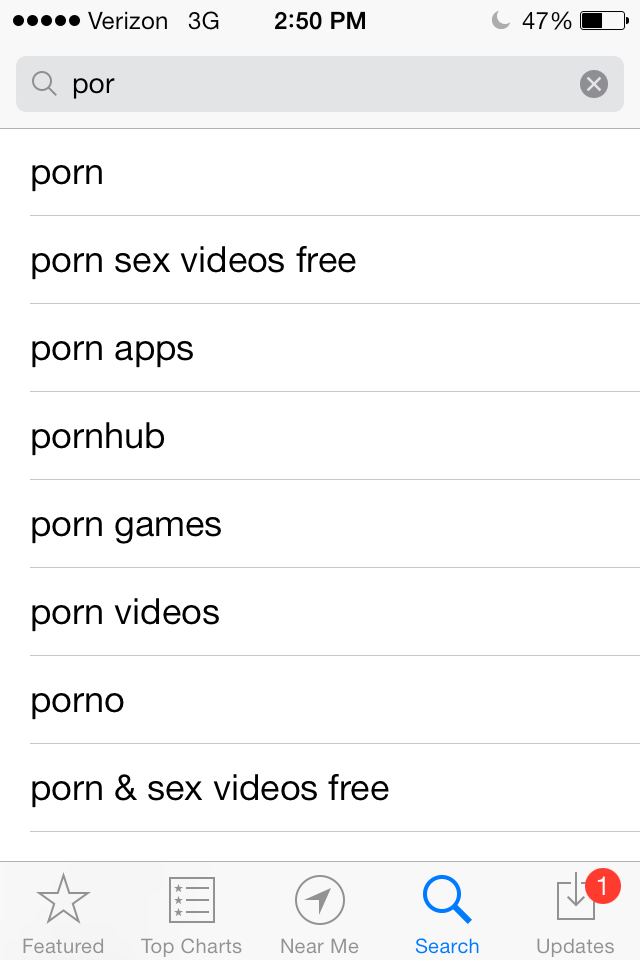Tap the Search tab
Screen dimensions: 640x960
pyautogui.click(x=447, y=914)
